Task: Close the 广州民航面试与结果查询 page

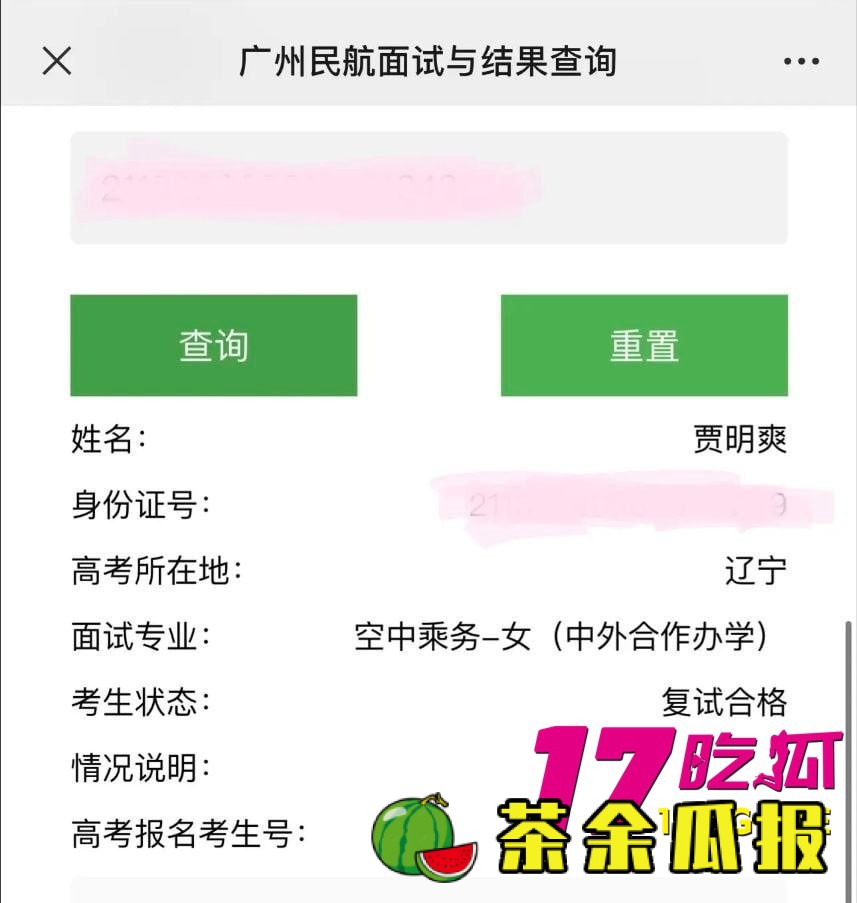Action: (57, 61)
